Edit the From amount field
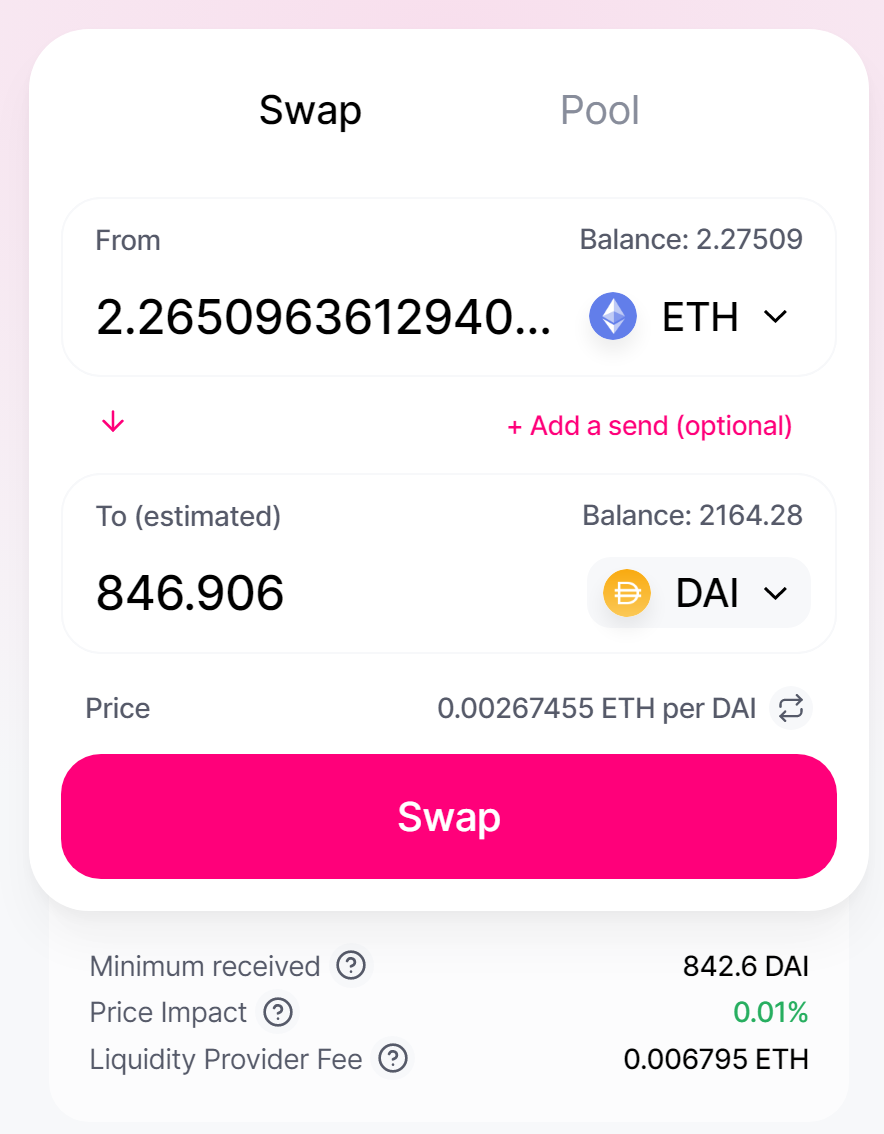The width and height of the screenshot is (884, 1134). [322, 318]
